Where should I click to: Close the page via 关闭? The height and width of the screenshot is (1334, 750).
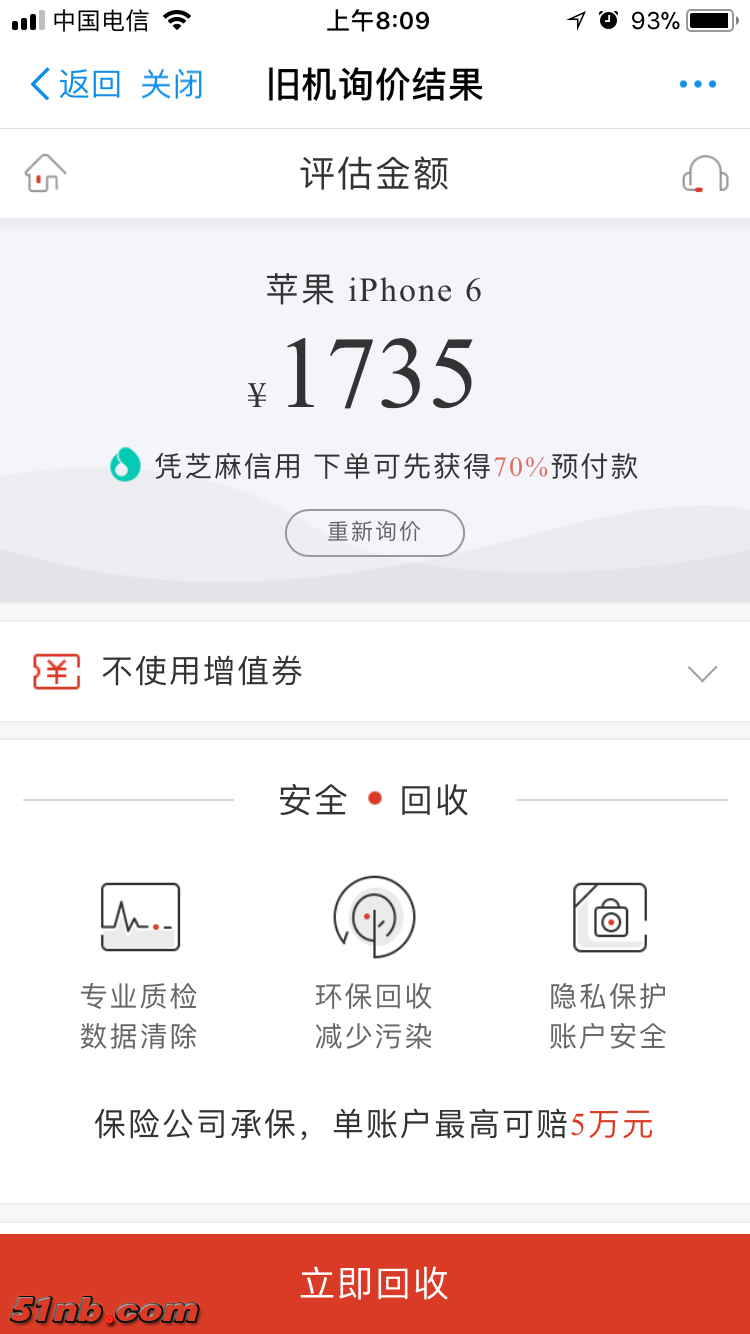[172, 84]
